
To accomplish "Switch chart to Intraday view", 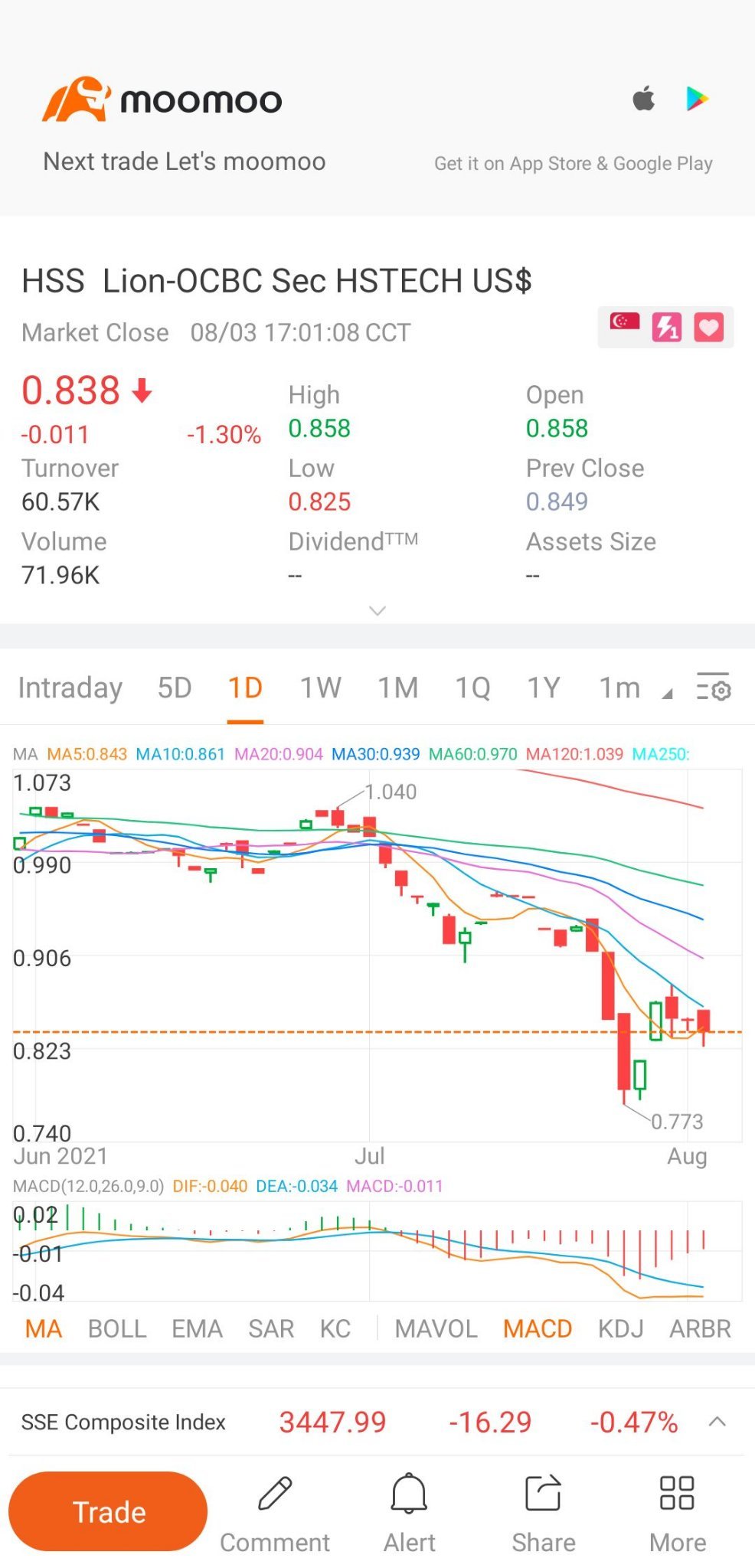I will point(70,688).
